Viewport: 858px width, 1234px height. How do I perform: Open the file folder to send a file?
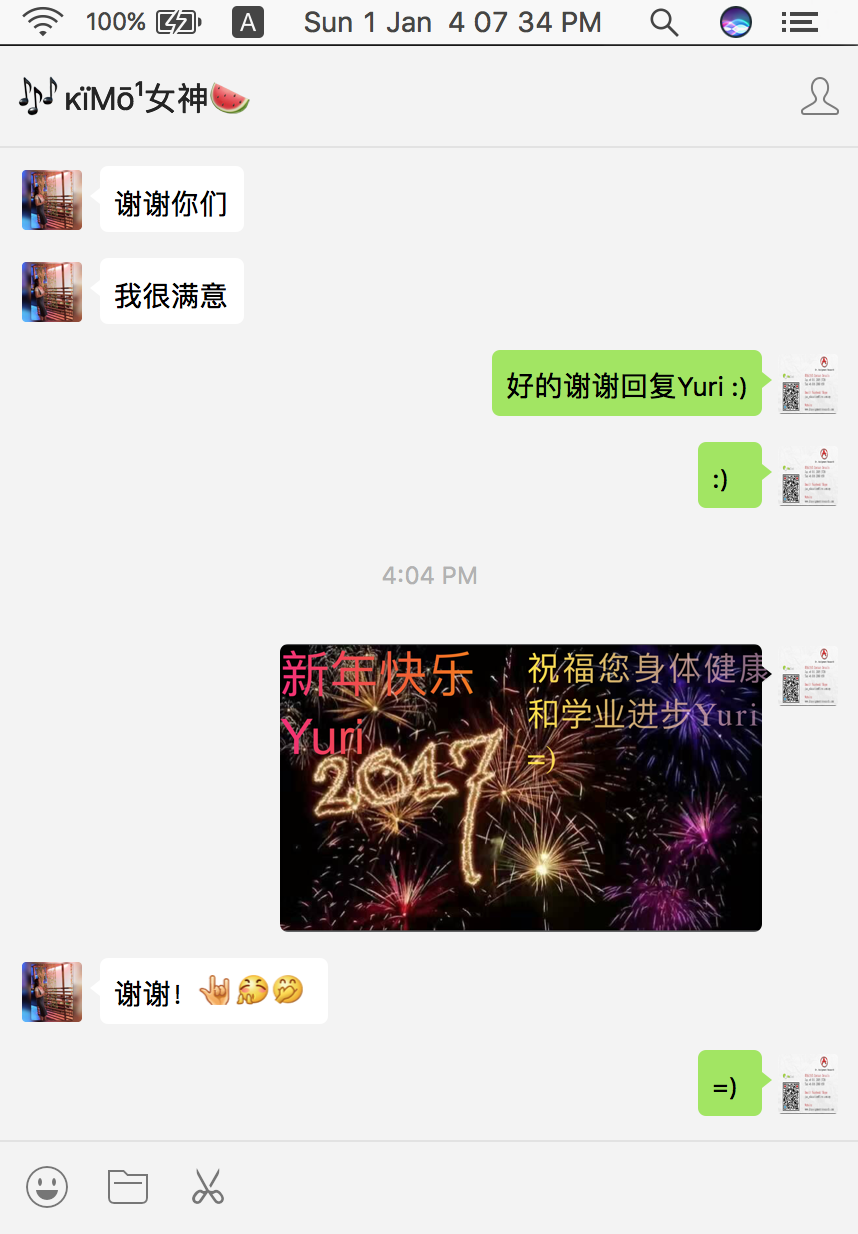[x=128, y=1187]
